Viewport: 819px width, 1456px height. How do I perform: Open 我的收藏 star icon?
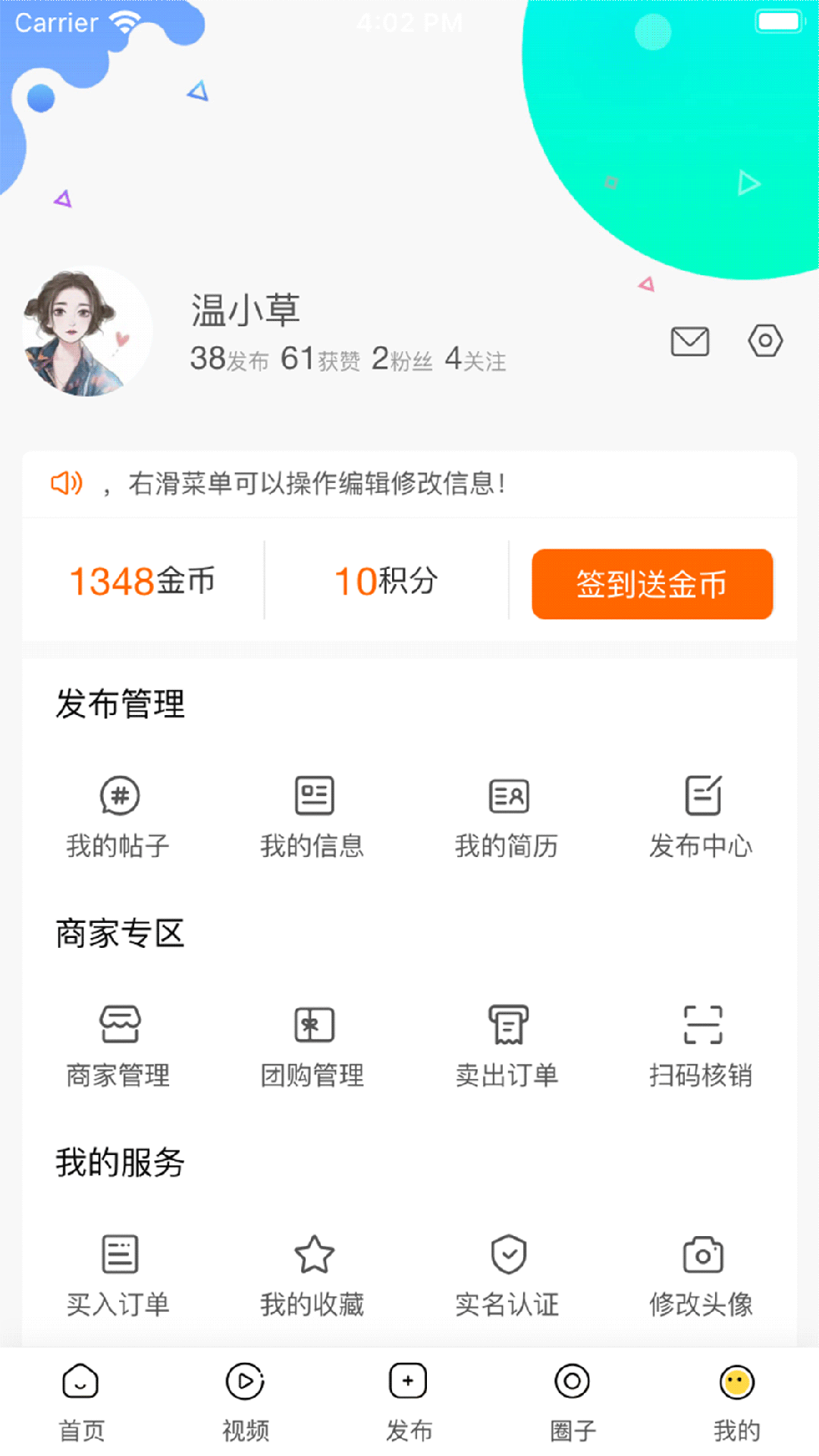coord(313,1255)
